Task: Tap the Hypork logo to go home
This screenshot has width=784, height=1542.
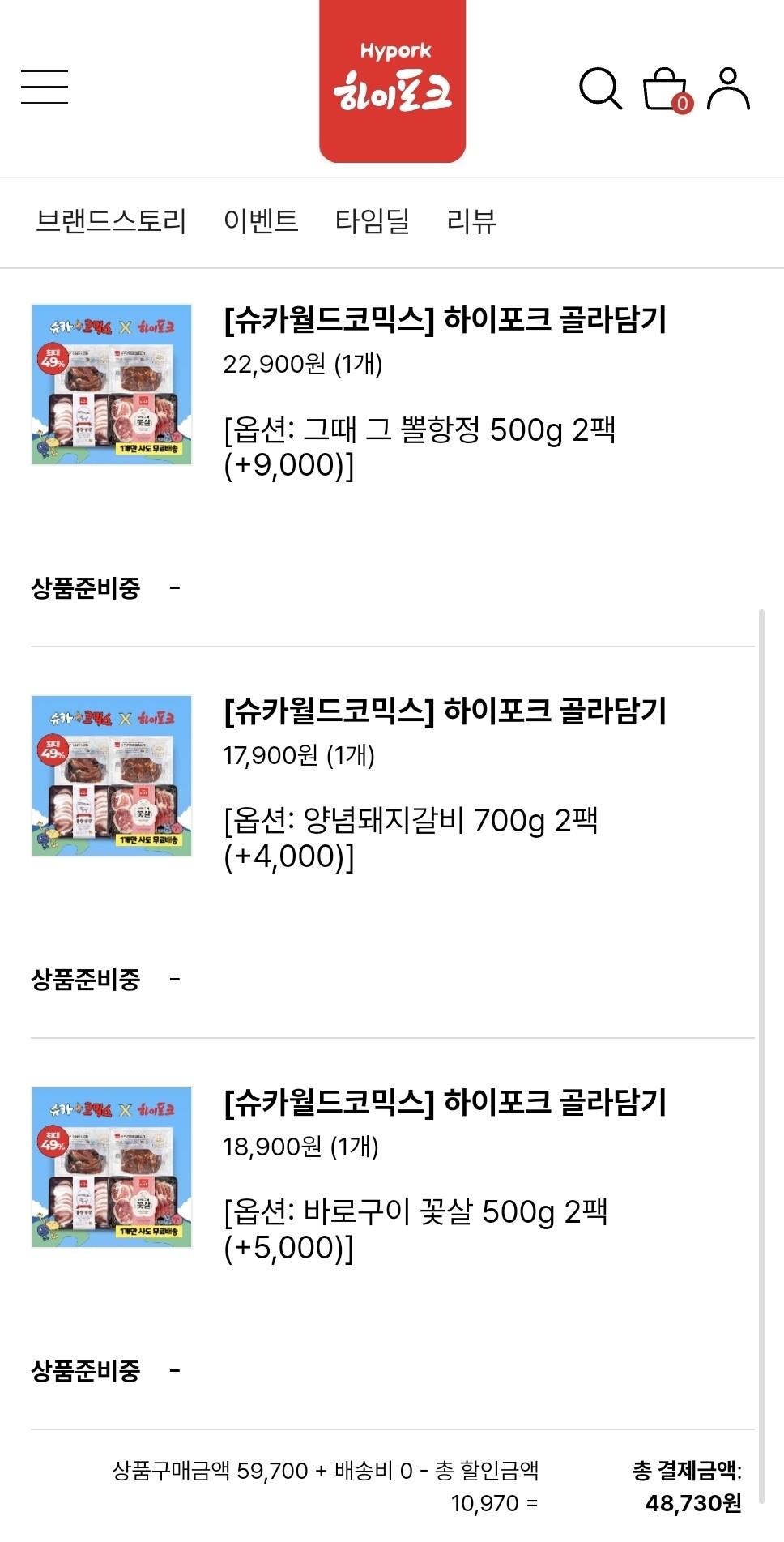Action: 392,81
